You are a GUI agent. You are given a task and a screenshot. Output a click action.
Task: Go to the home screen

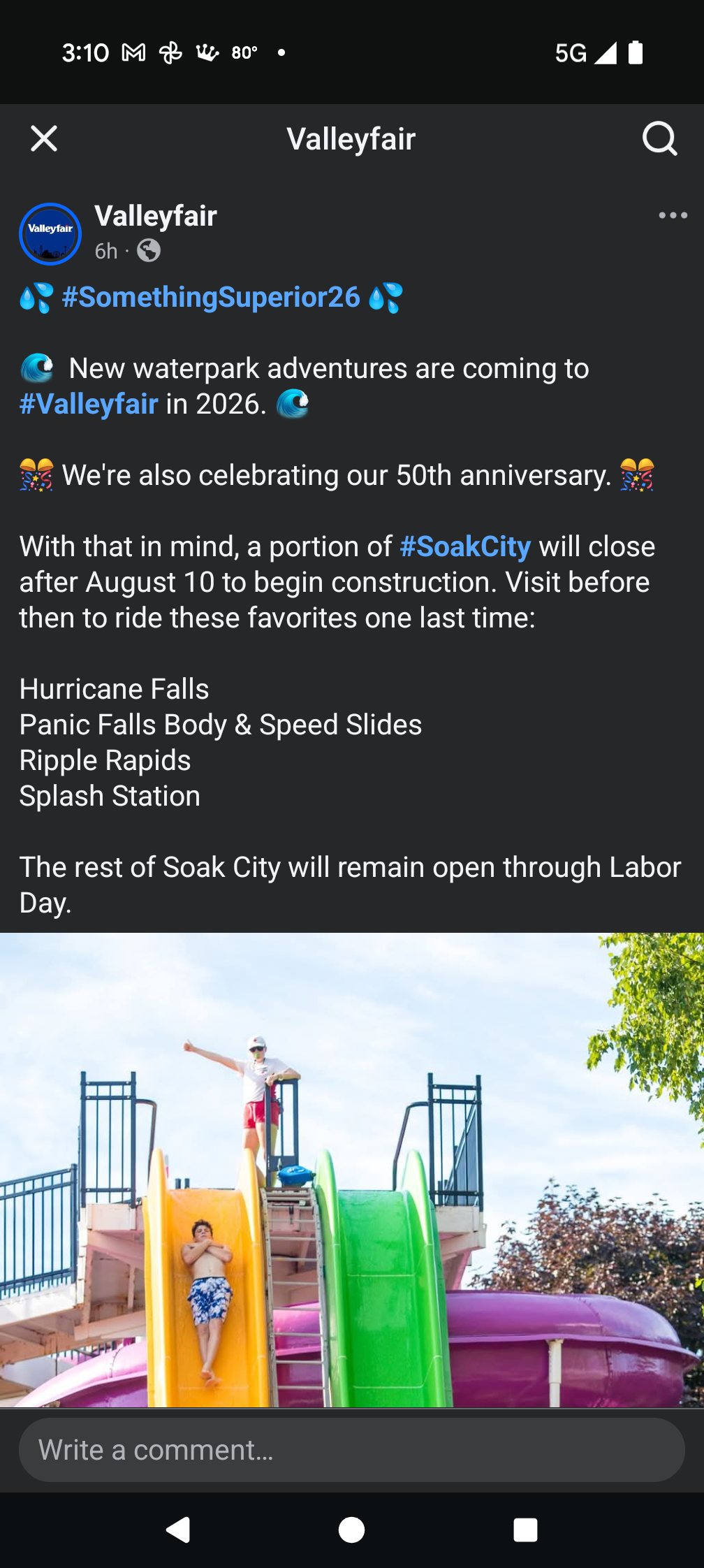(351, 1530)
